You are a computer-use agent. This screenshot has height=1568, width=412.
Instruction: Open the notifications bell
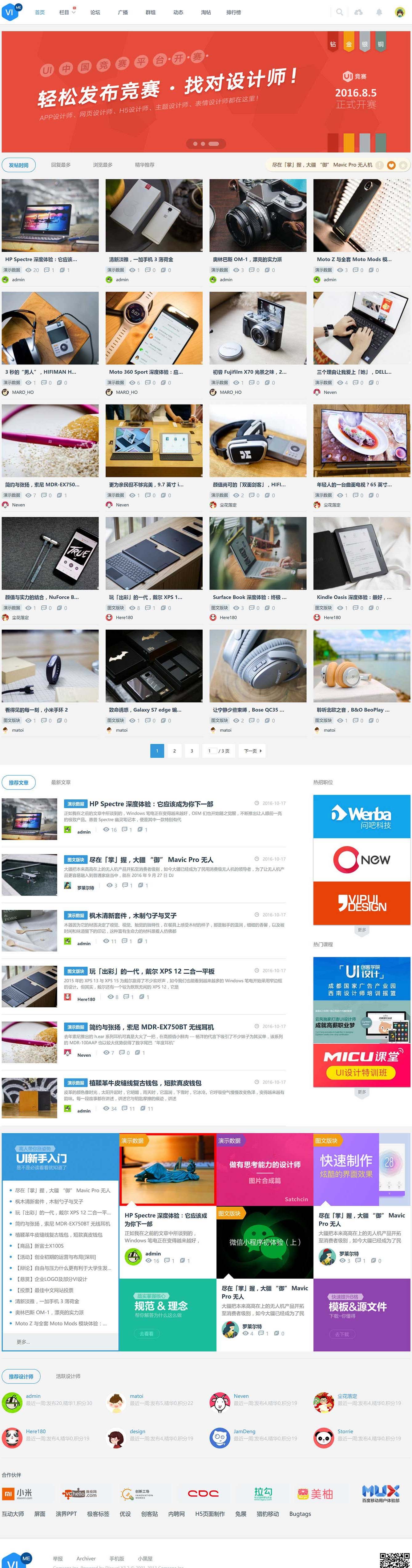point(378,12)
